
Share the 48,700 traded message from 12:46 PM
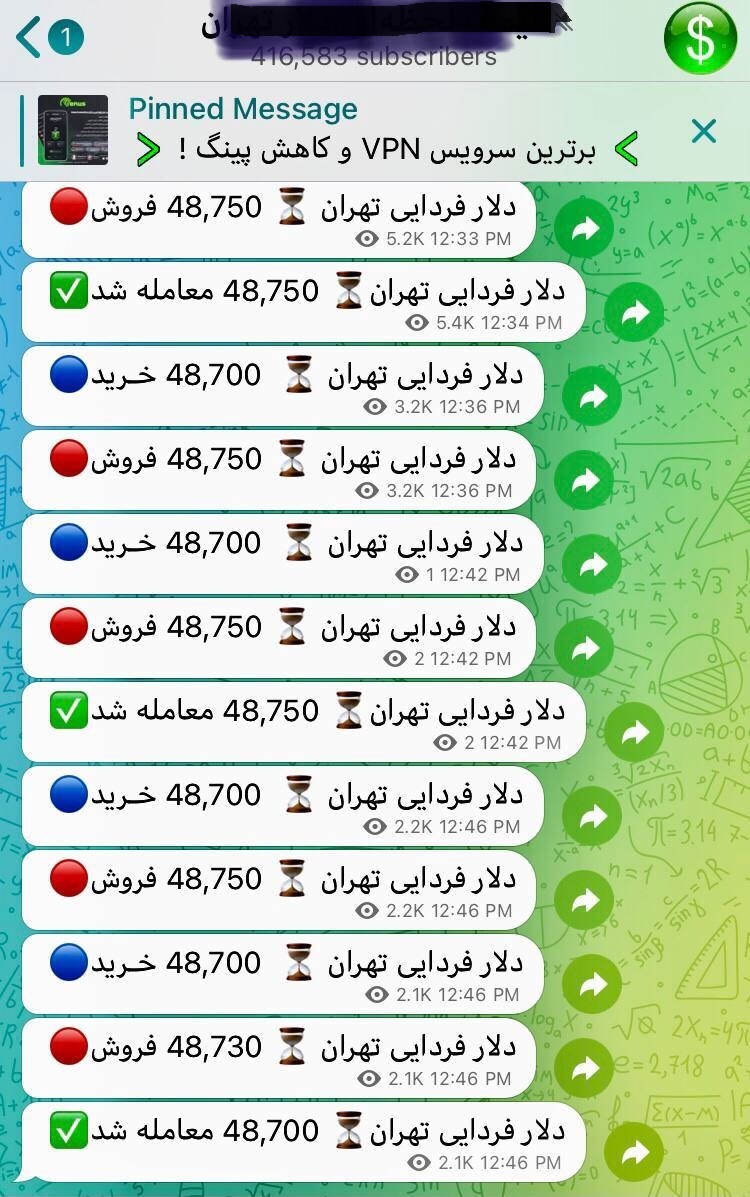tap(635, 1153)
